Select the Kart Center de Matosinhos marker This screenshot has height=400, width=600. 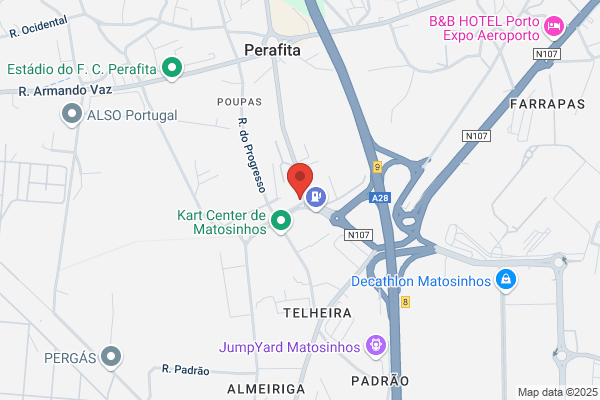pyautogui.click(x=281, y=221)
